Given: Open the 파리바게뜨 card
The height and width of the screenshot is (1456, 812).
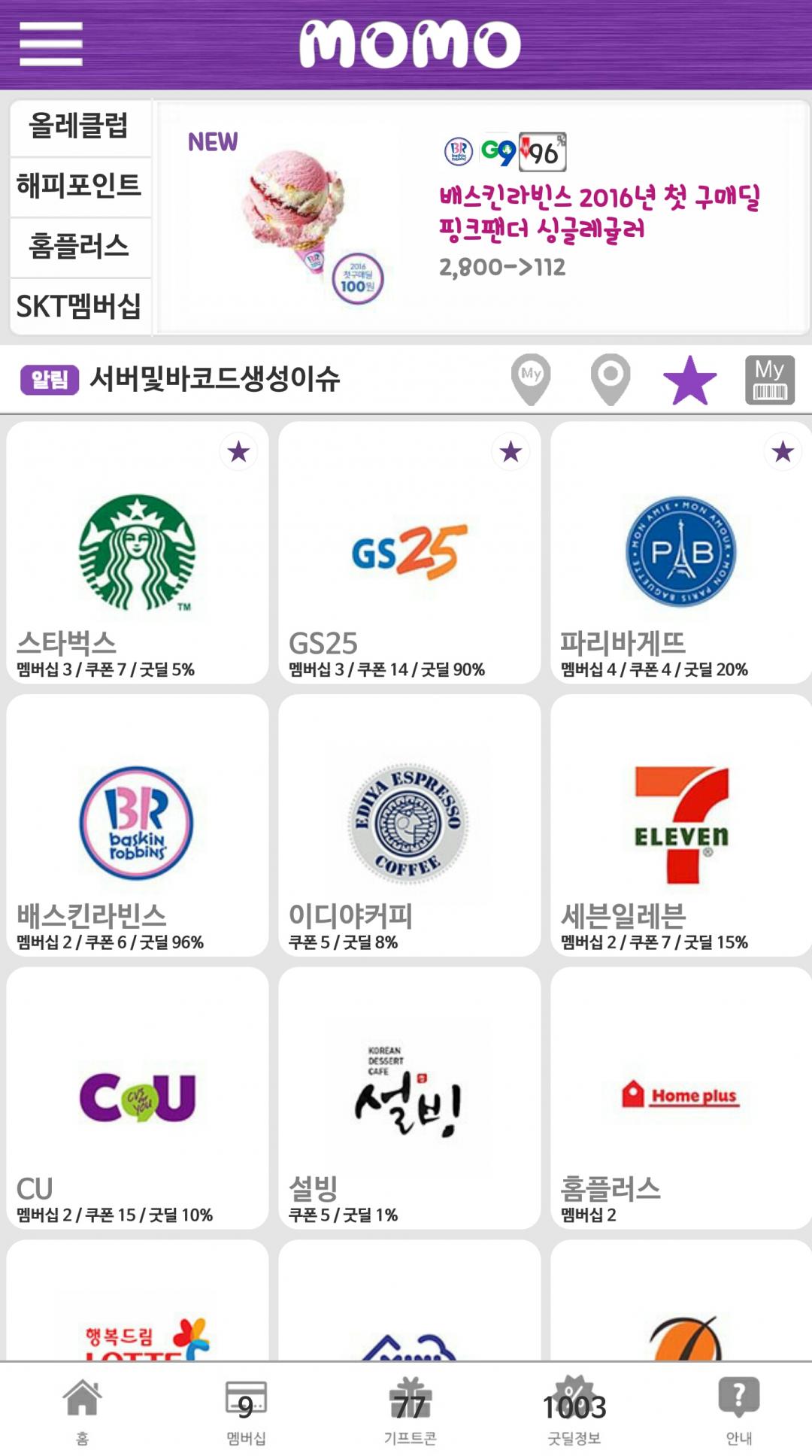Looking at the screenshot, I should (x=680, y=553).
